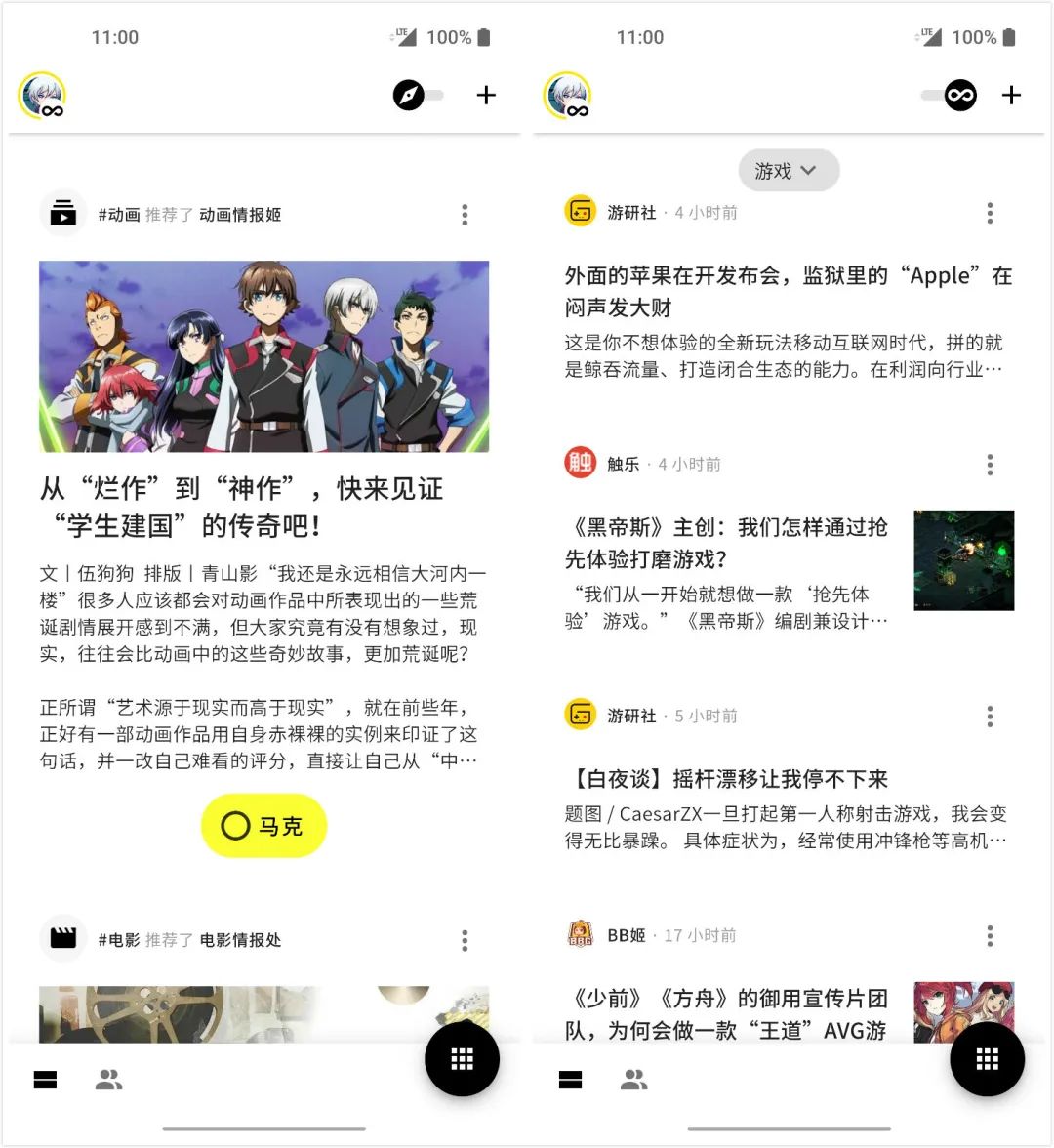Open the anime article about “学生建国”

242,507
